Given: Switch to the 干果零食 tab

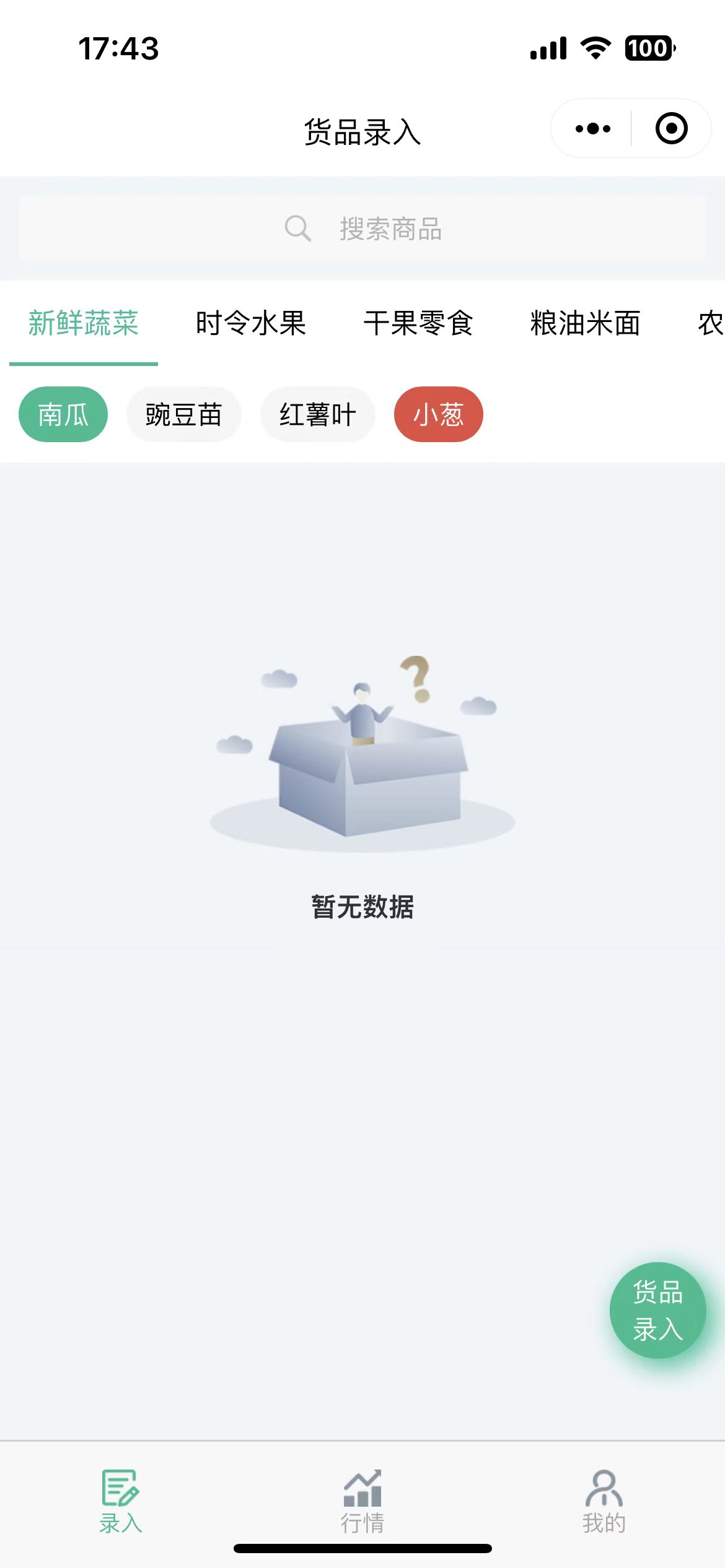Looking at the screenshot, I should pos(418,323).
